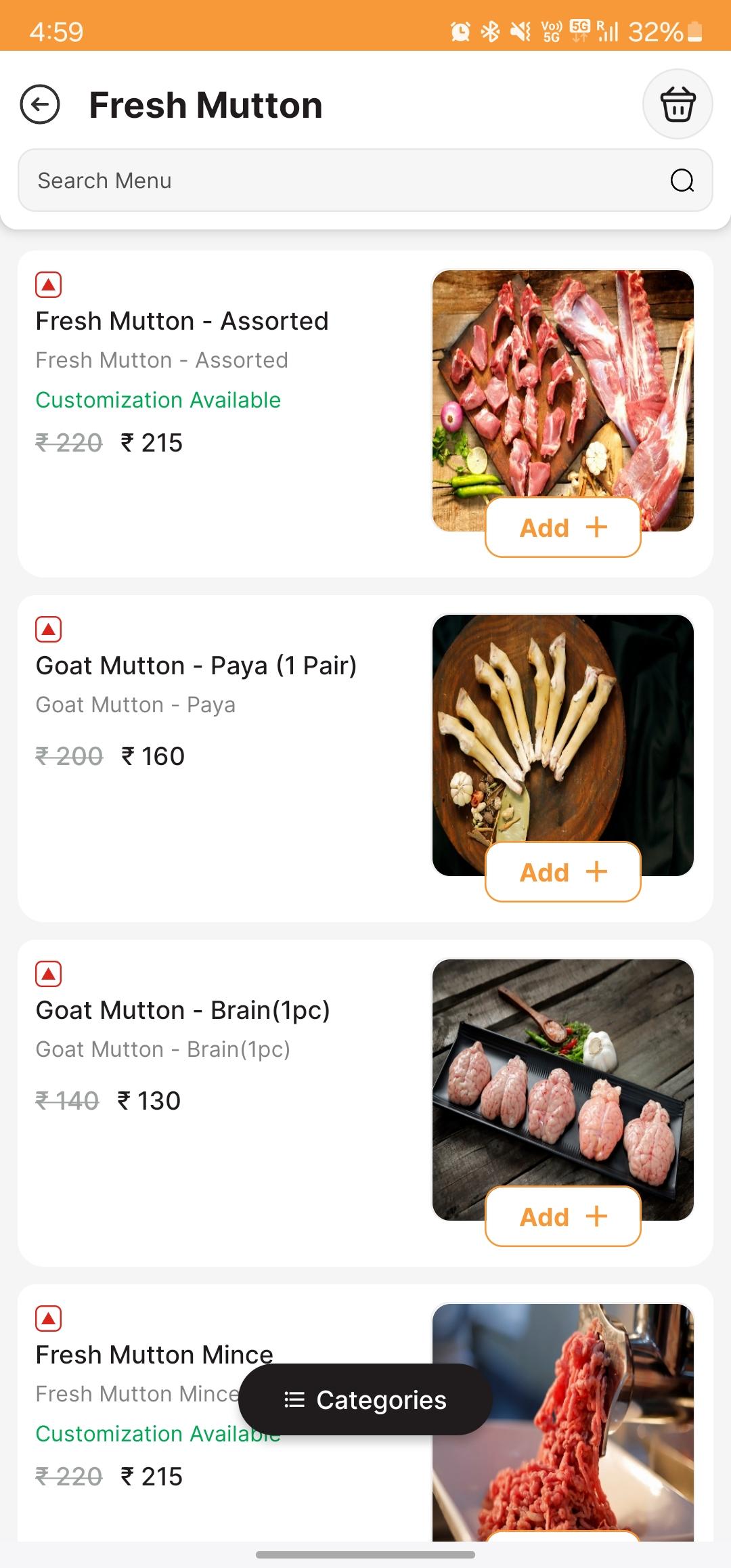Open the Fresh Mutton Mince item
The width and height of the screenshot is (731, 1568).
tap(154, 1355)
